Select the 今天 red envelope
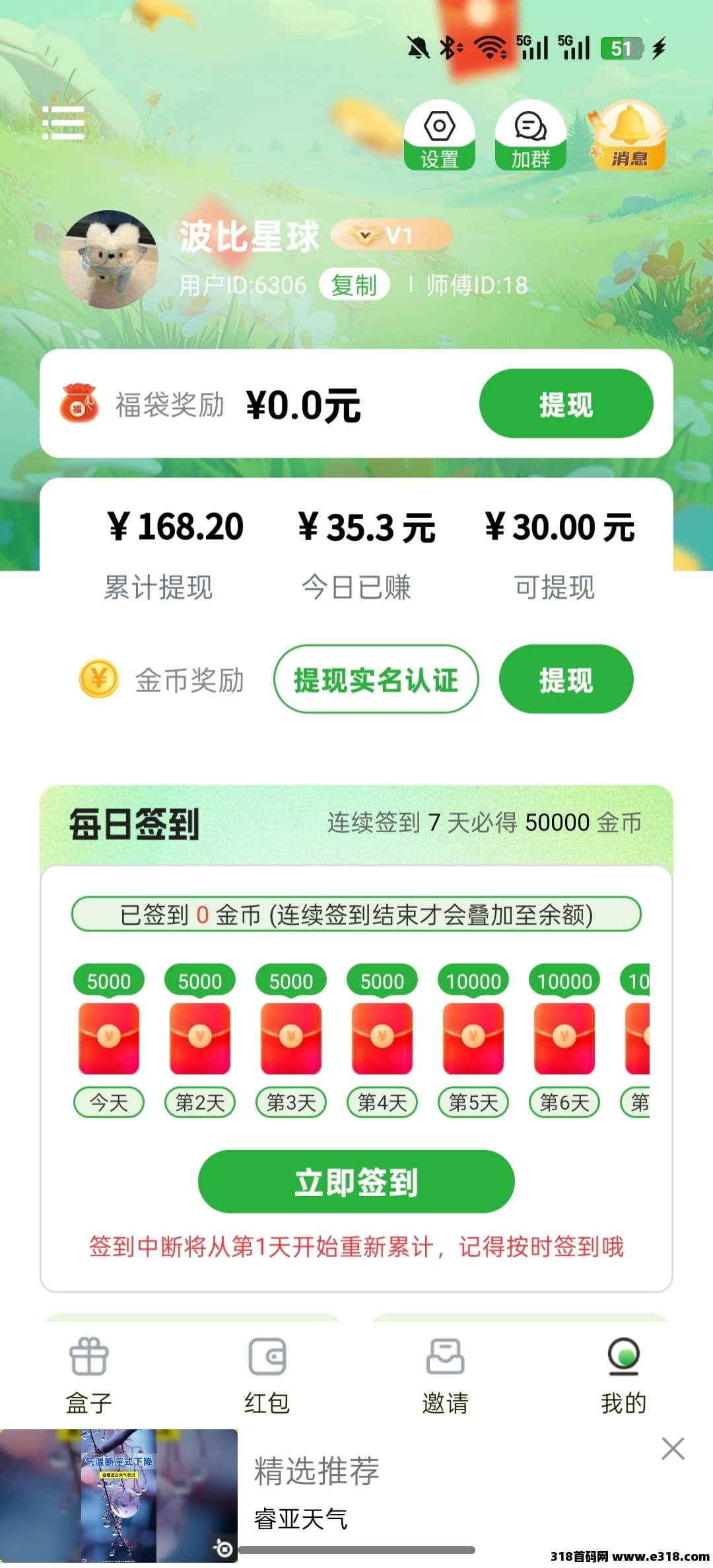Viewport: 713px width, 1568px height. pyautogui.click(x=109, y=1039)
